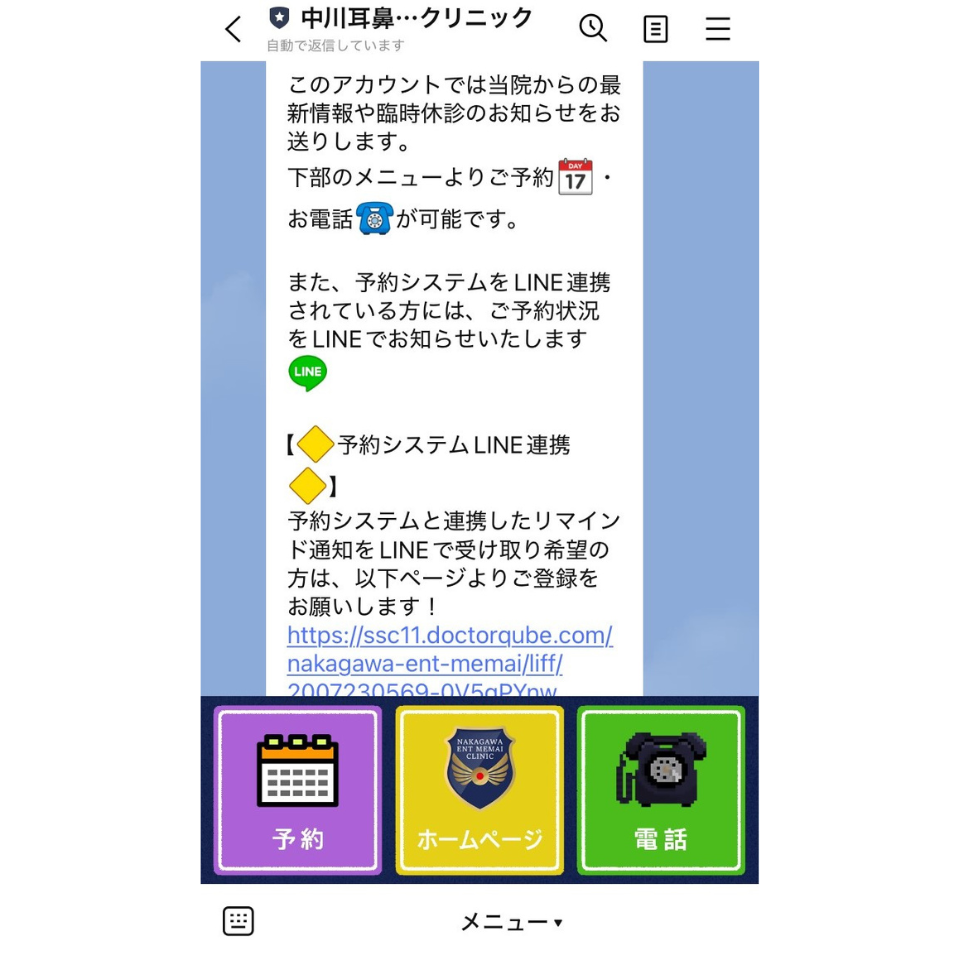
Task: Tap the 予約 reservation tile
Action: pyautogui.click(x=298, y=790)
